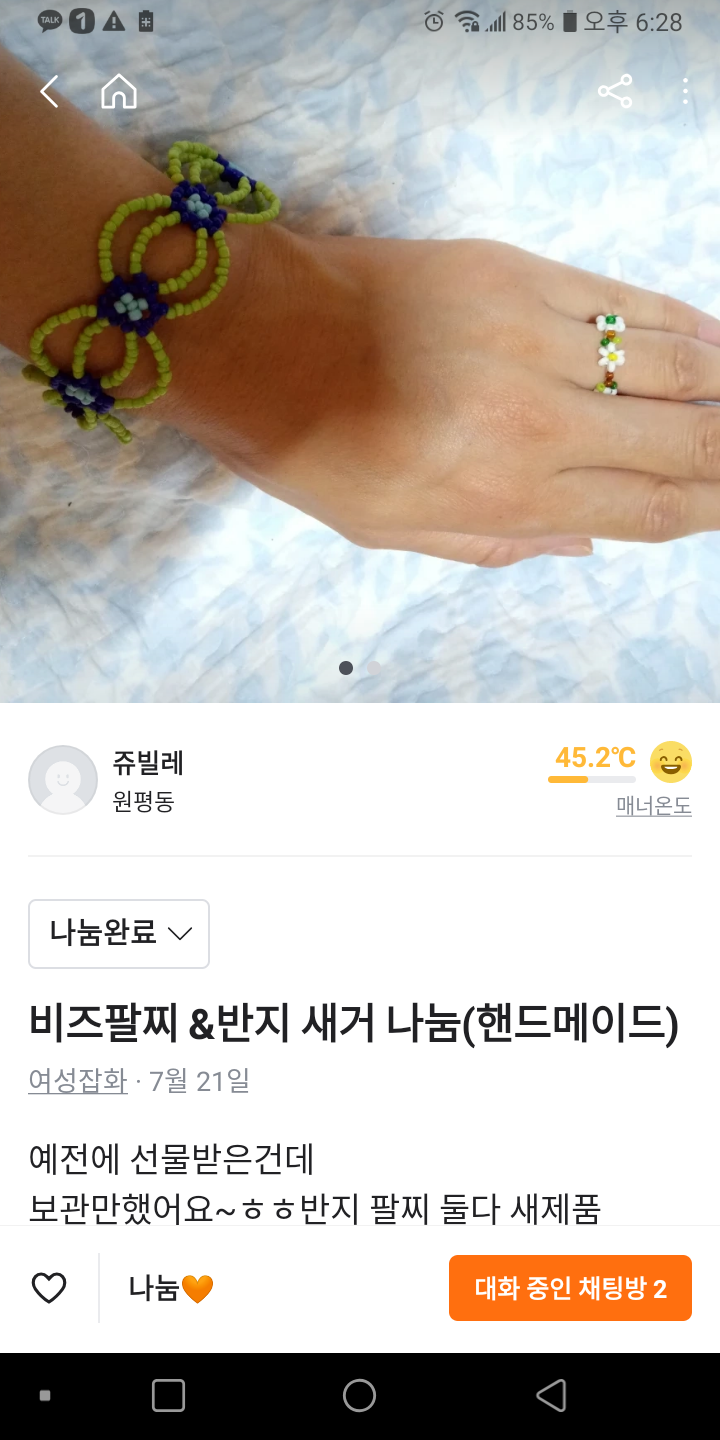The height and width of the screenshot is (1440, 720).
Task: Tap the system back button
Action: coord(551,1396)
